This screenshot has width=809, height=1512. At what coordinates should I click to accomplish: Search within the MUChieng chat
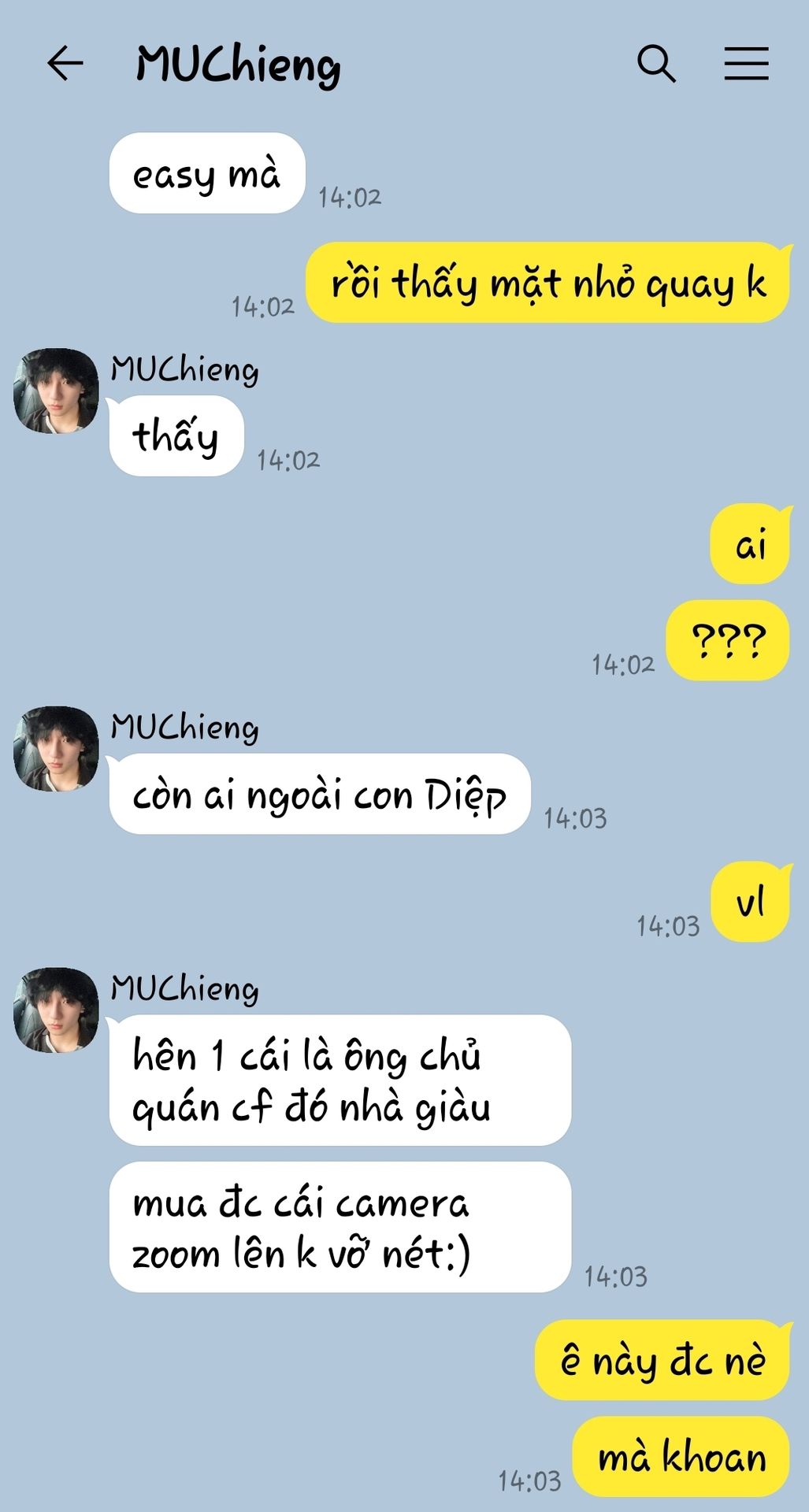656,64
